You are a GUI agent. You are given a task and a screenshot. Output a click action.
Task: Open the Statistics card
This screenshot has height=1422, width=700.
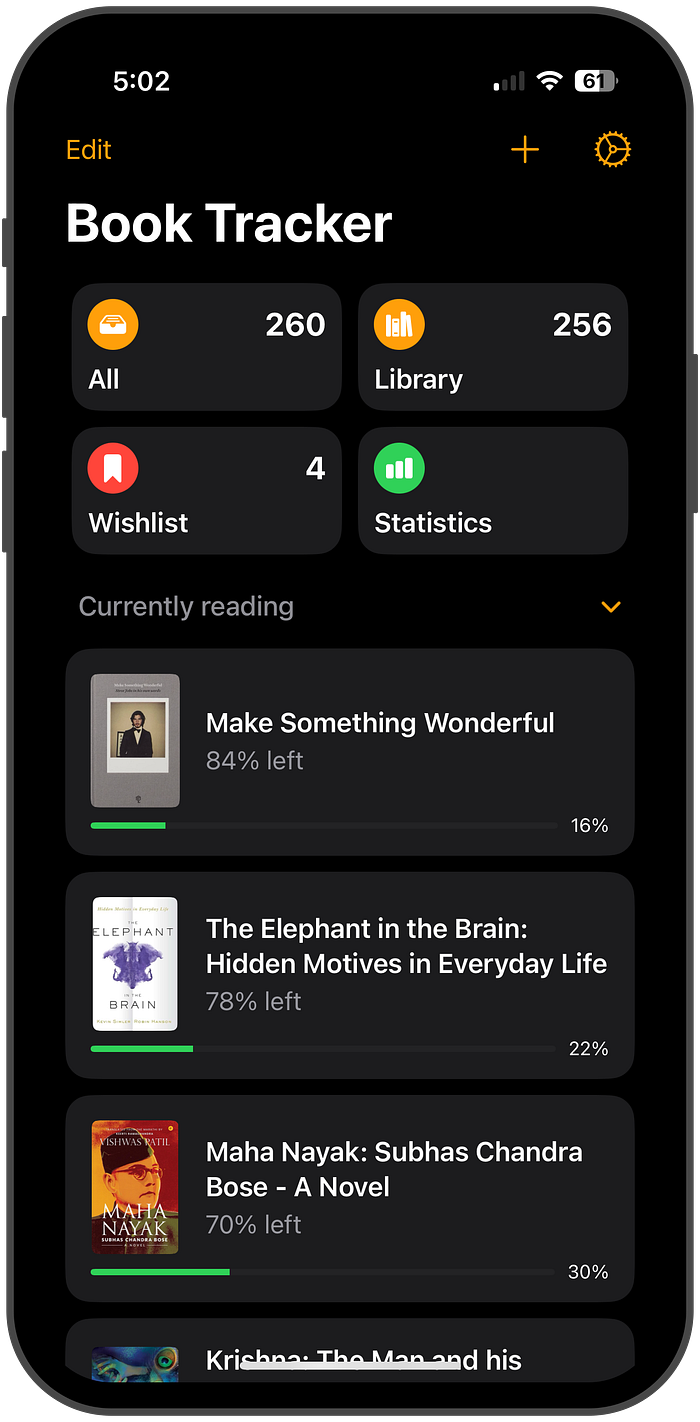point(493,490)
